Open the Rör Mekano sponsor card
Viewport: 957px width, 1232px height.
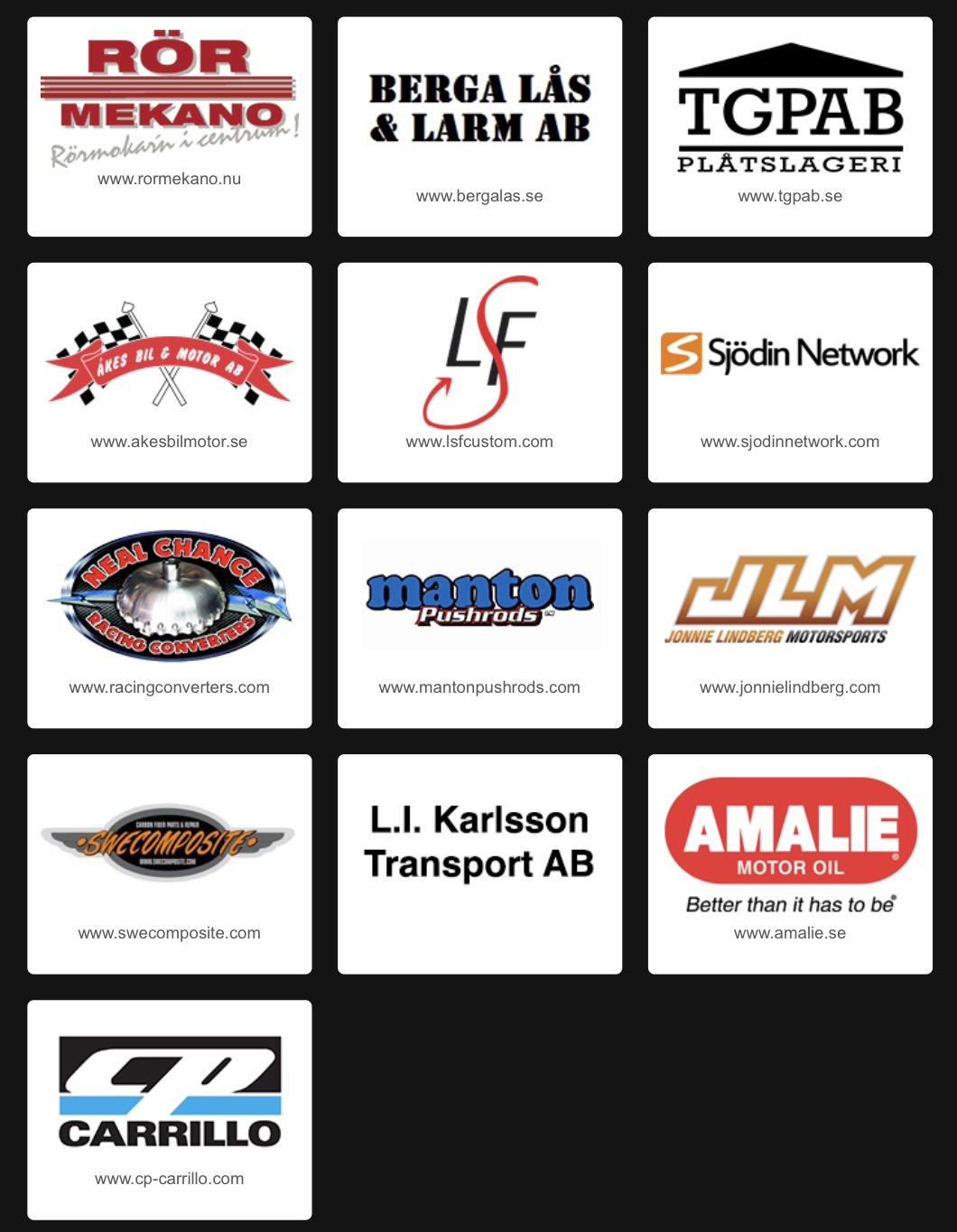click(x=170, y=126)
